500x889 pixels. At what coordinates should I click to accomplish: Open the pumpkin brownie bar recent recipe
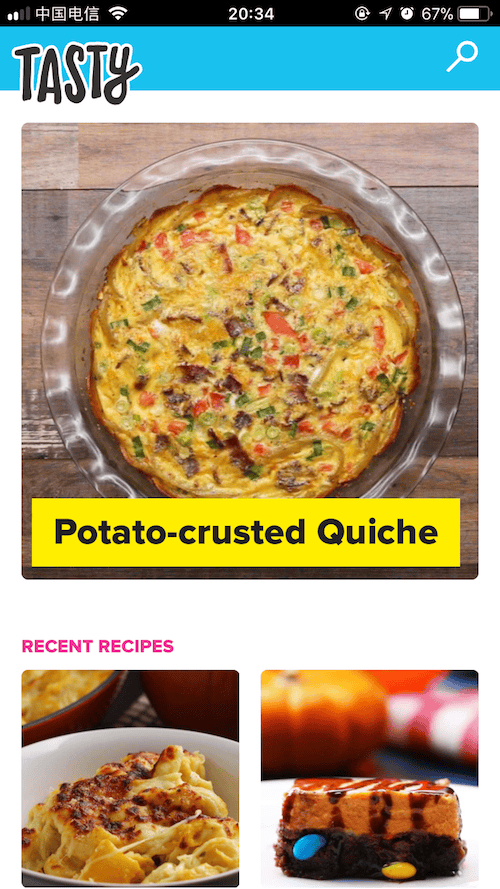click(370, 779)
